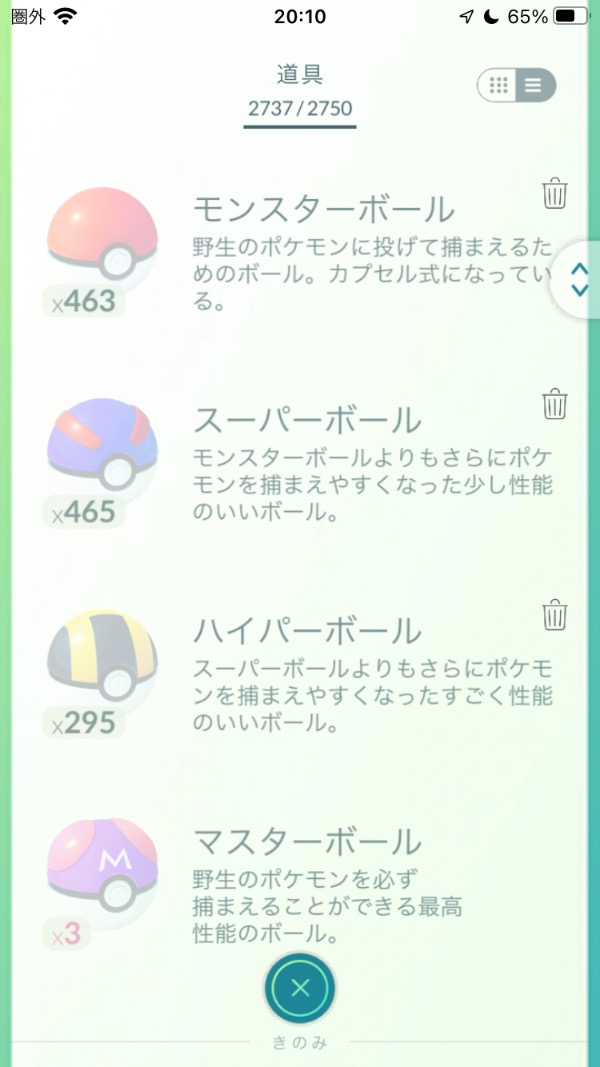
Task: Delete ハイパーボール using its trash icon
Action: (x=555, y=614)
